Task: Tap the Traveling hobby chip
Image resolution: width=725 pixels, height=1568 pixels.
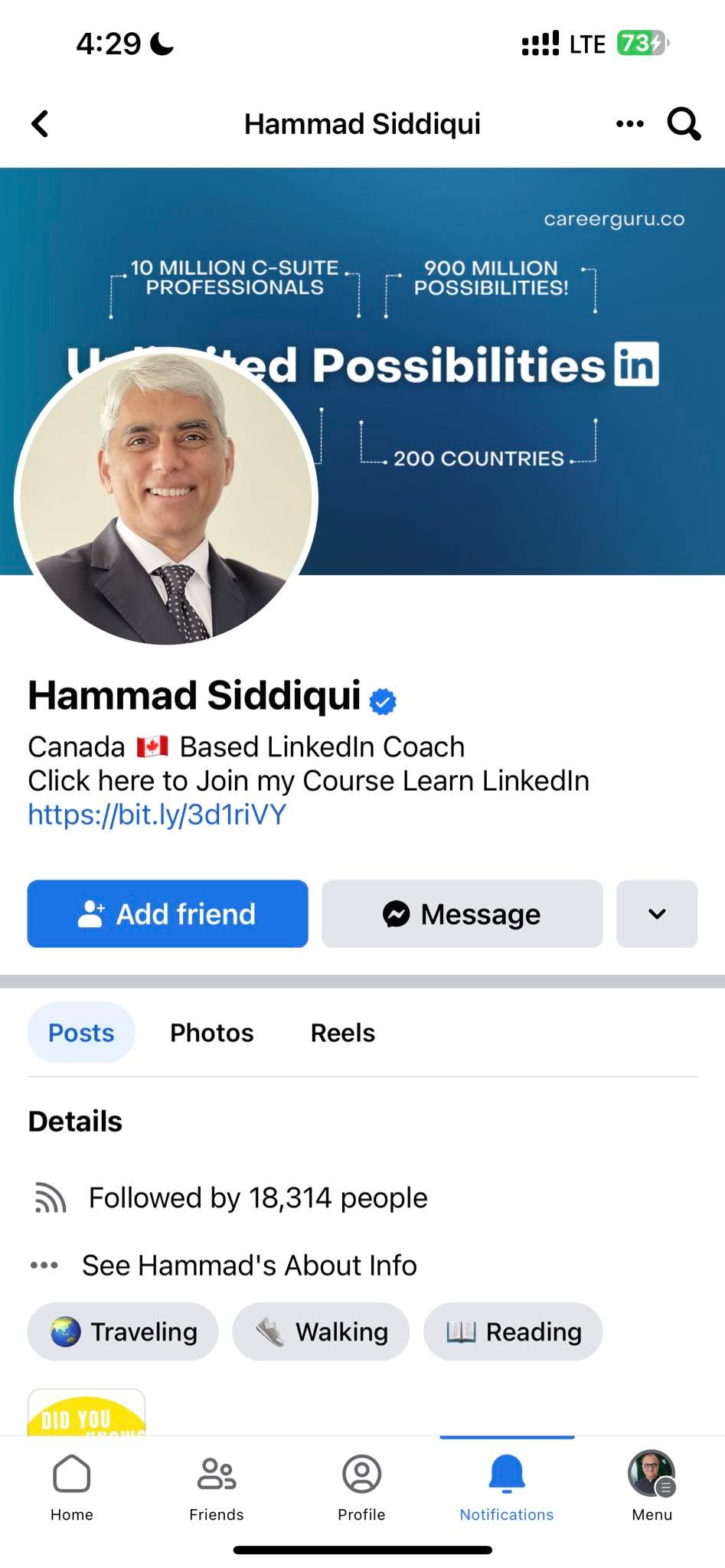Action: click(122, 1331)
